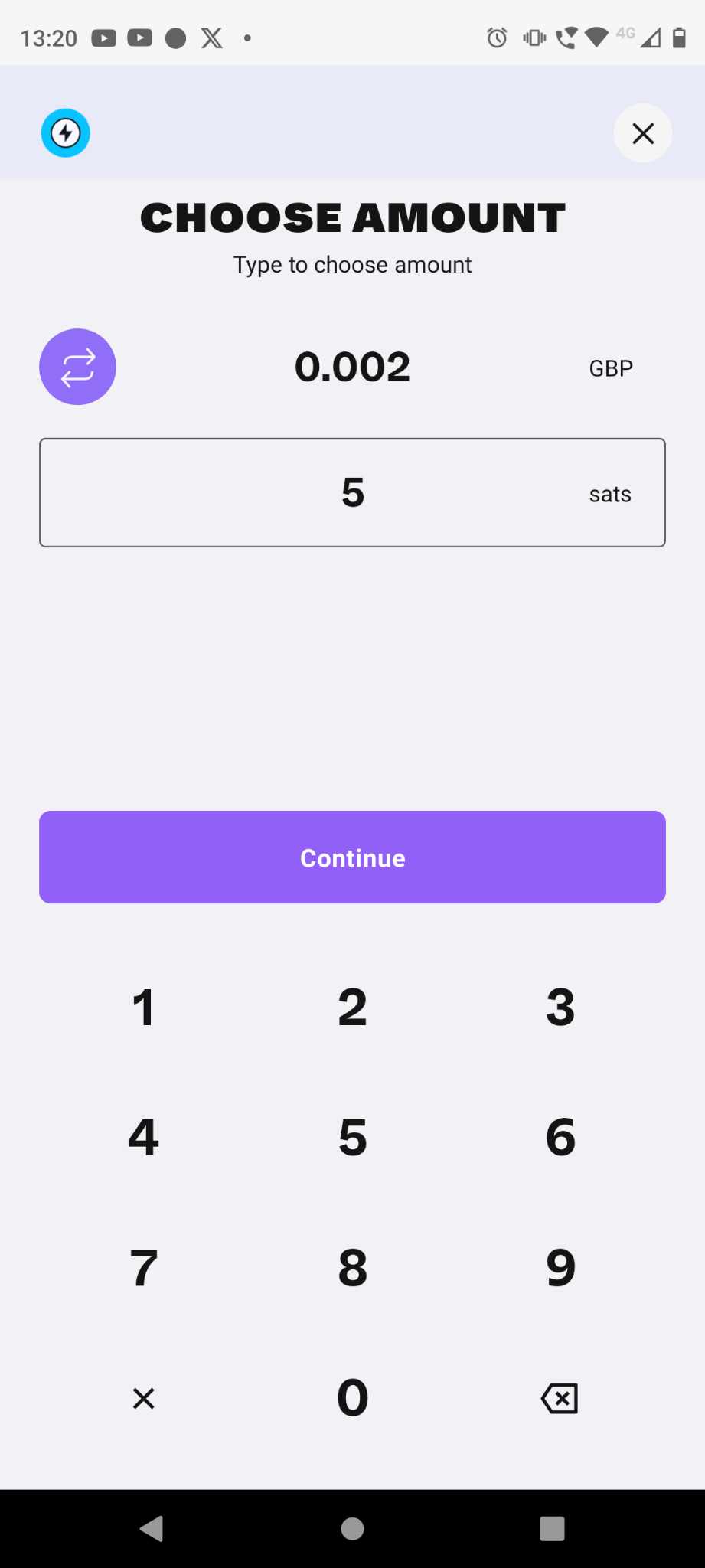
Task: Clear the amount with keypad X key
Action: coord(143,1398)
